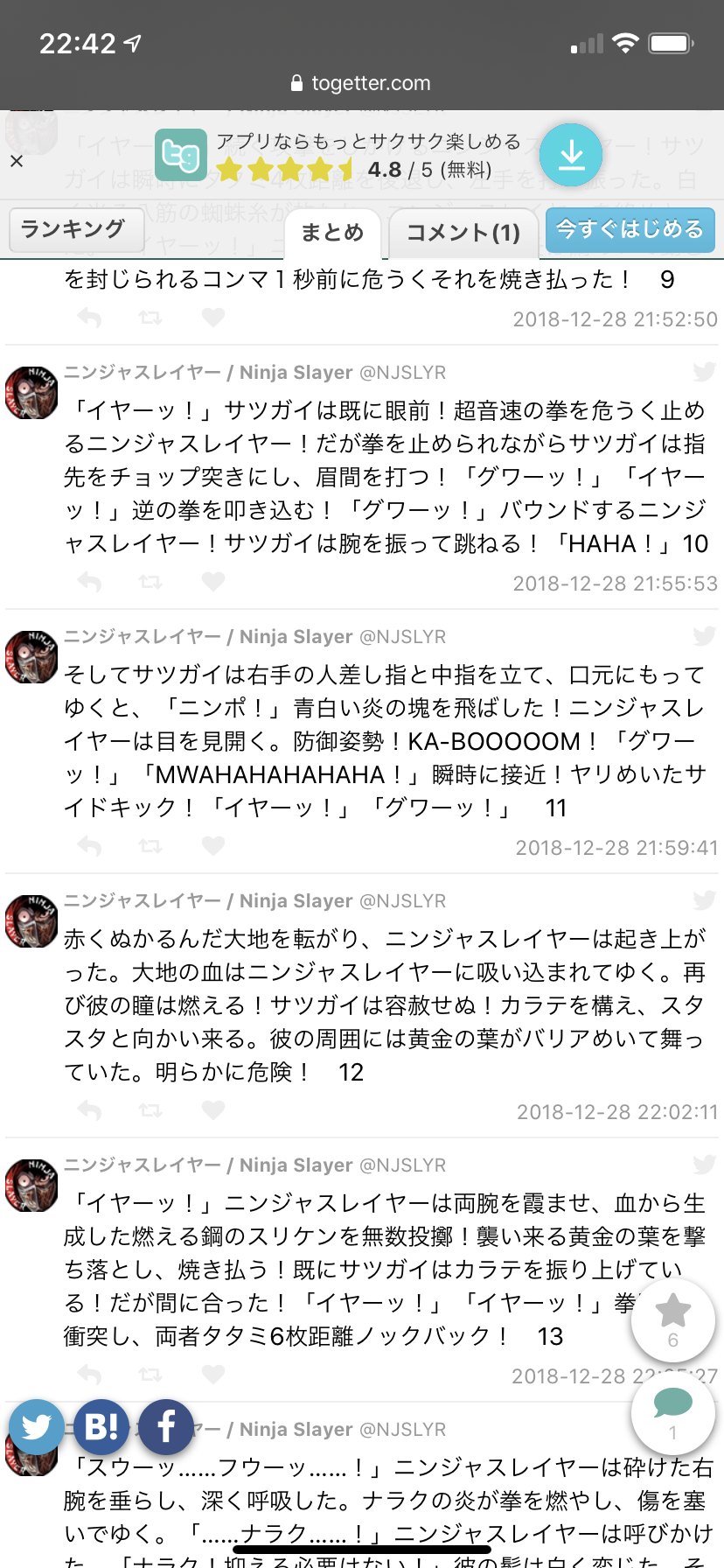Viewport: 724px width, 1568px height.
Task: Tap the app download arrow button
Action: click(571, 155)
